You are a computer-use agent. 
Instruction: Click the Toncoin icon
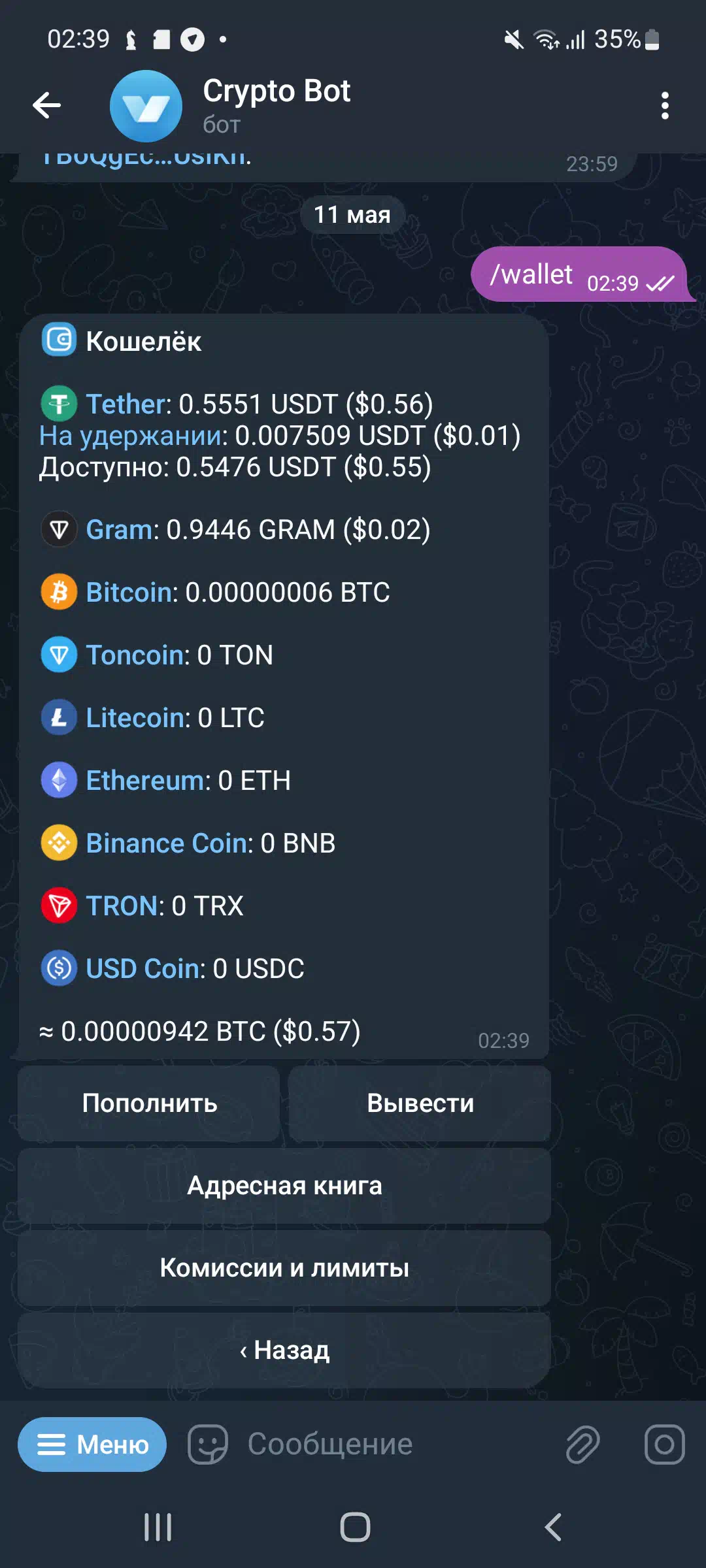pos(58,655)
